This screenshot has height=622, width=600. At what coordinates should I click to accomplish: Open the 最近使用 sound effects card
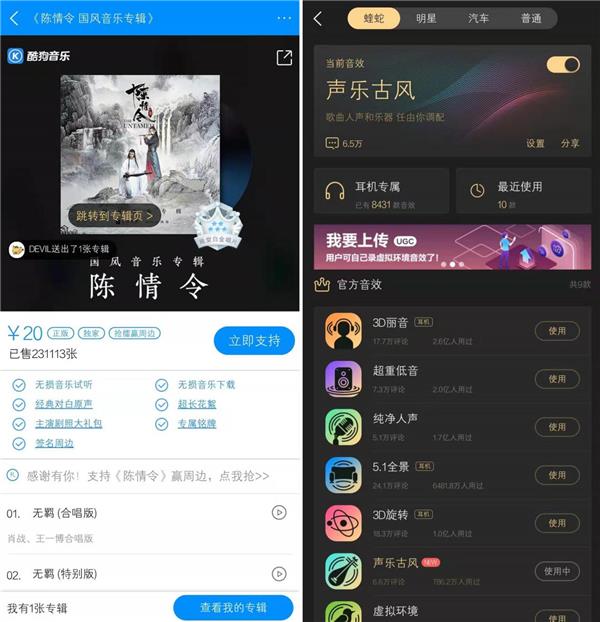pyautogui.click(x=523, y=191)
